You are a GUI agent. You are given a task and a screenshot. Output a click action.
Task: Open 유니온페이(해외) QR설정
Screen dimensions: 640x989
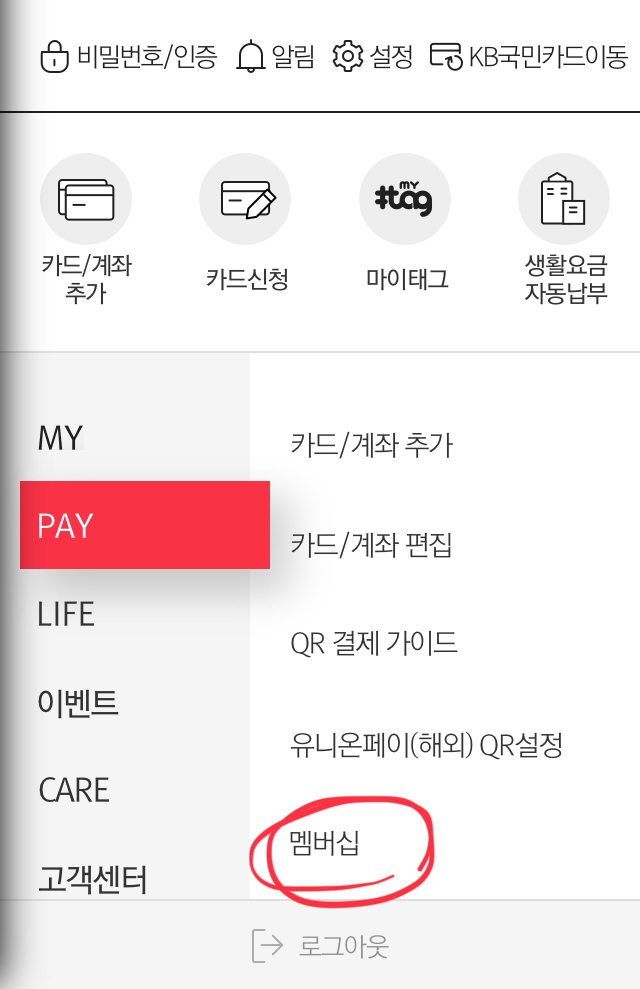pos(427,744)
